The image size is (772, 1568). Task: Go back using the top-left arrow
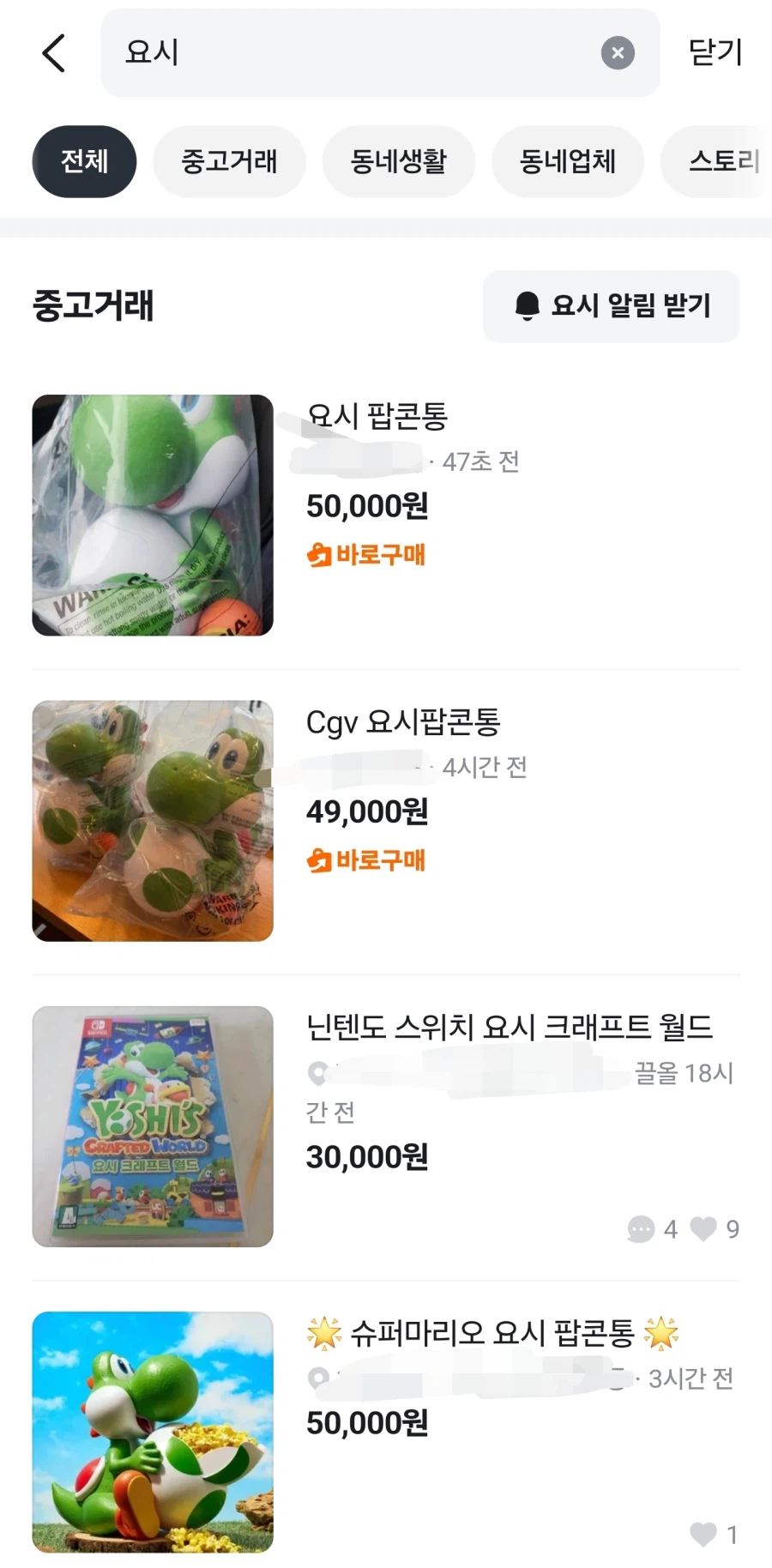[x=53, y=53]
